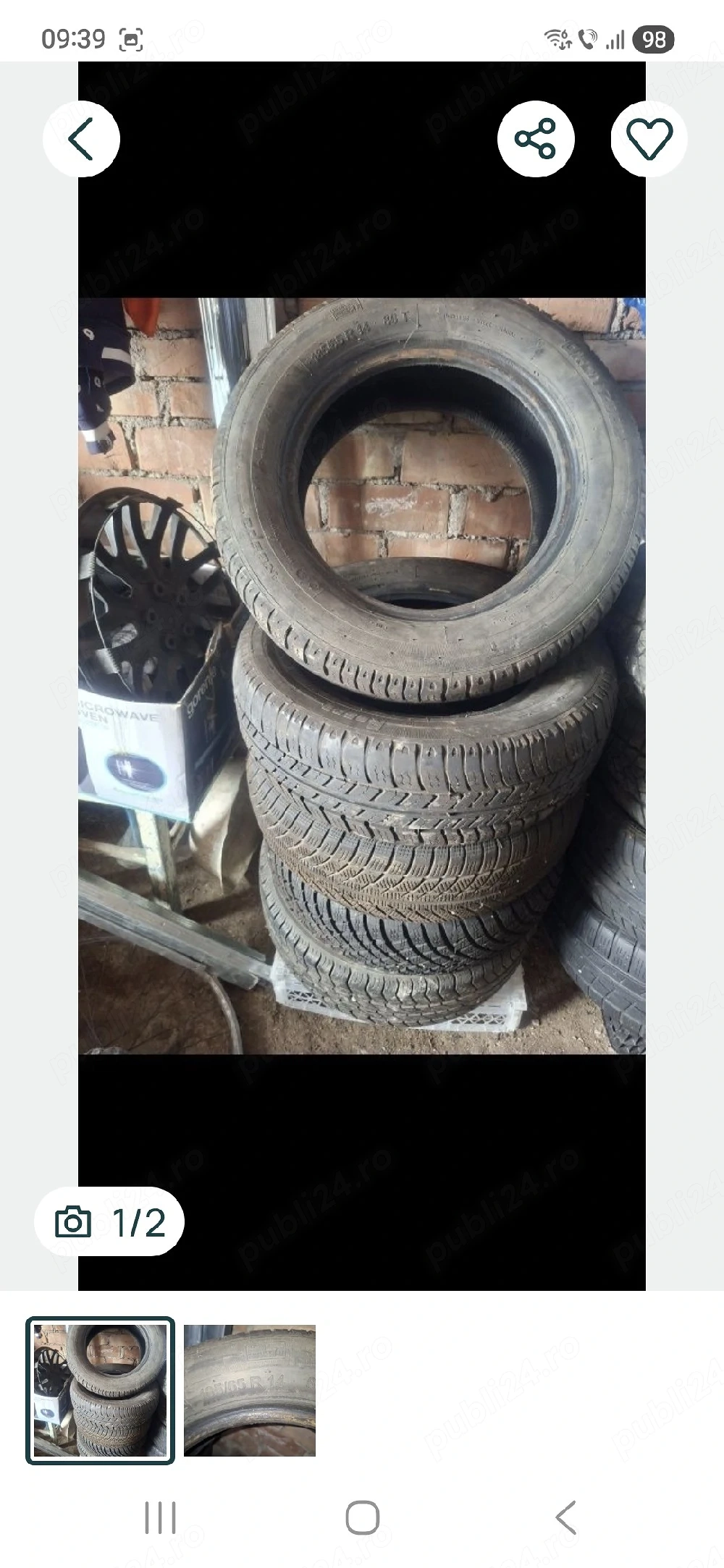
Task: Tap the 1/2 photo counter badge
Action: 109,1223
